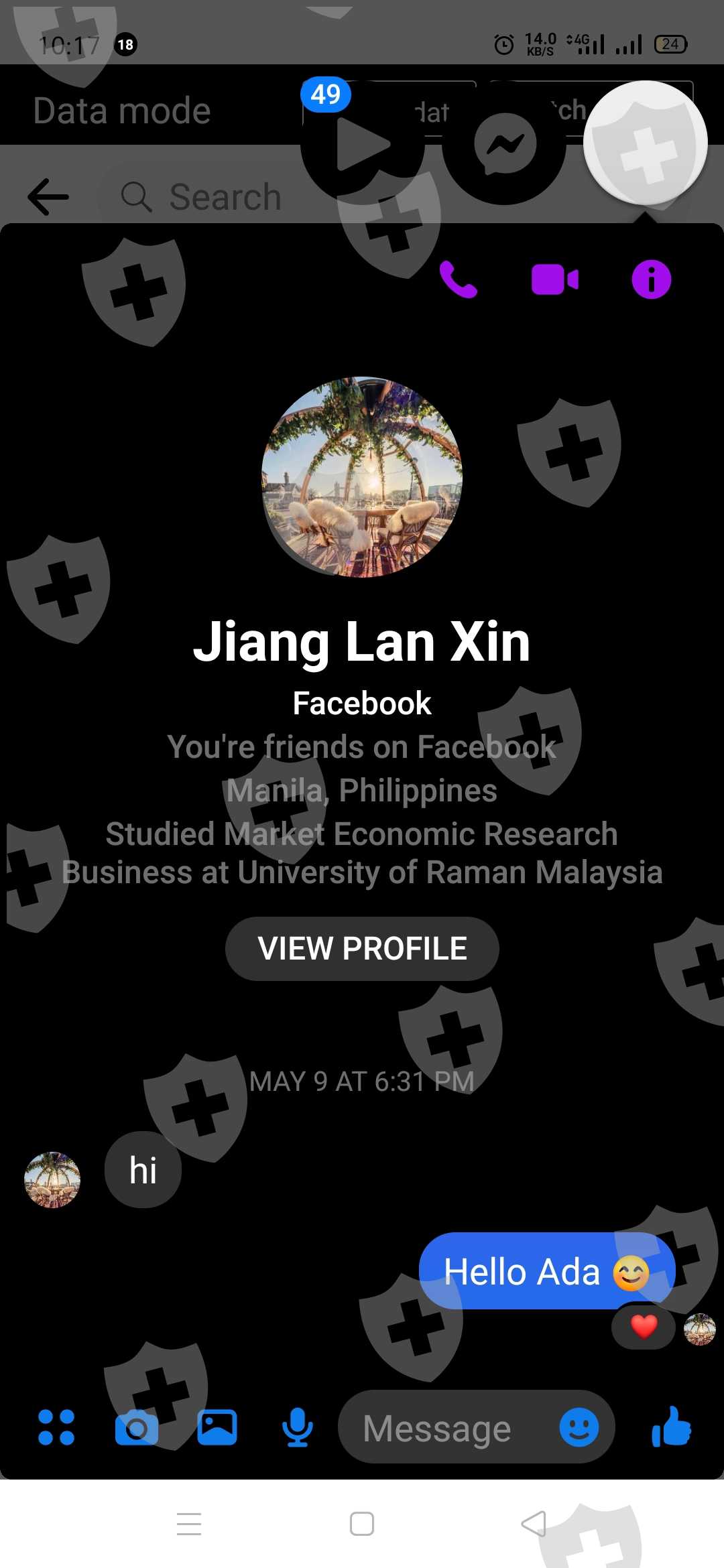Tap the white shield plus bubble

[x=645, y=143]
